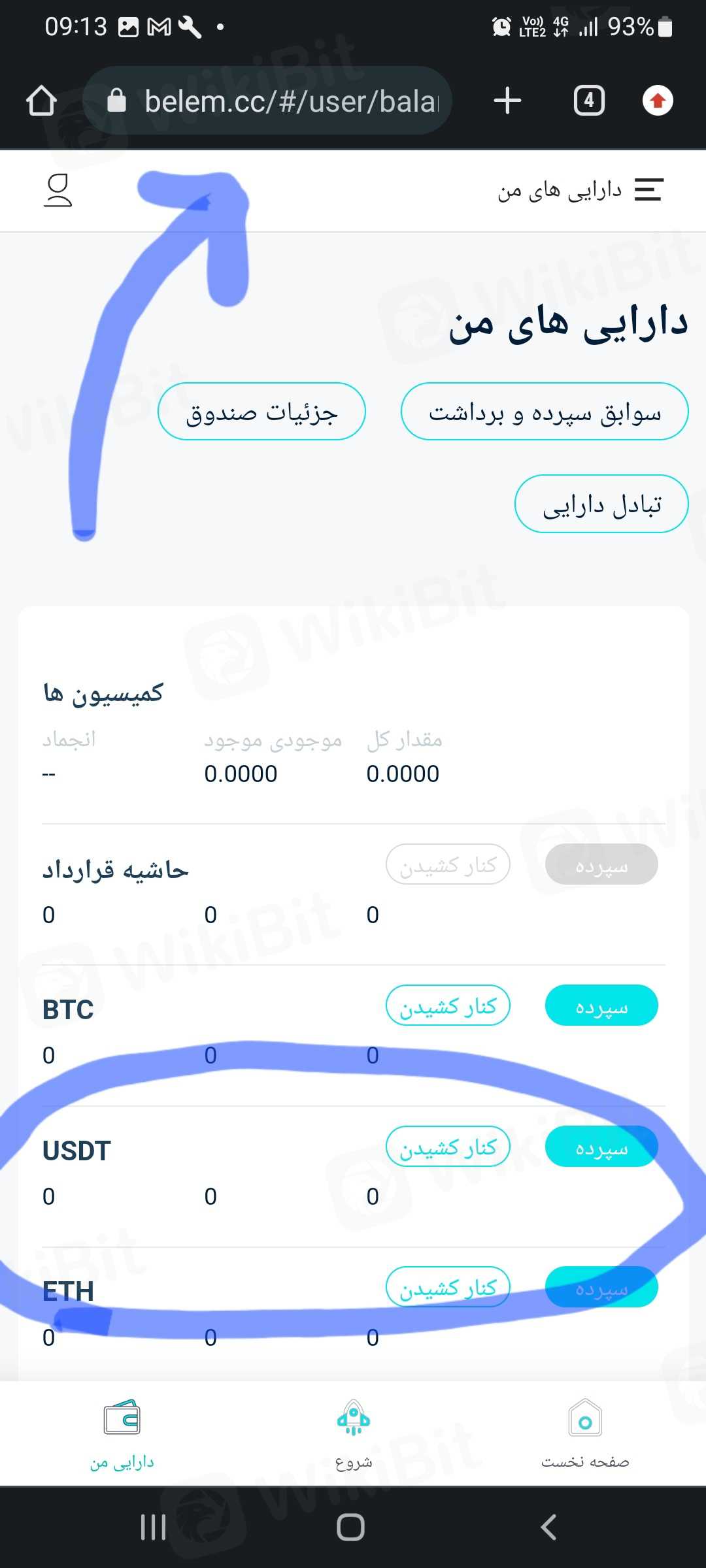Tap the تبادل دارایی button
Image resolution: width=706 pixels, height=1568 pixels.
tap(601, 504)
